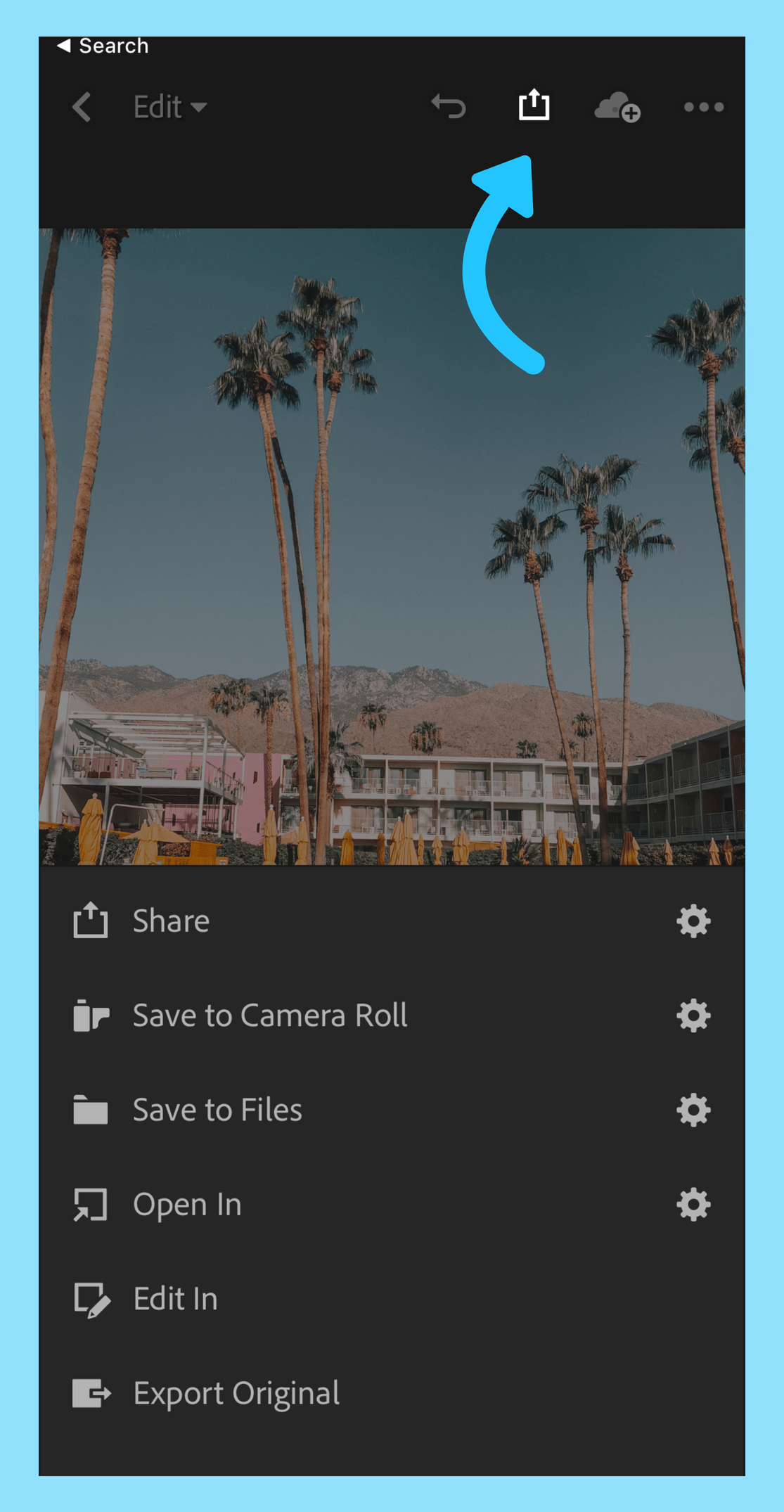
Task: Open gear next to Save to Files
Action: (693, 1110)
